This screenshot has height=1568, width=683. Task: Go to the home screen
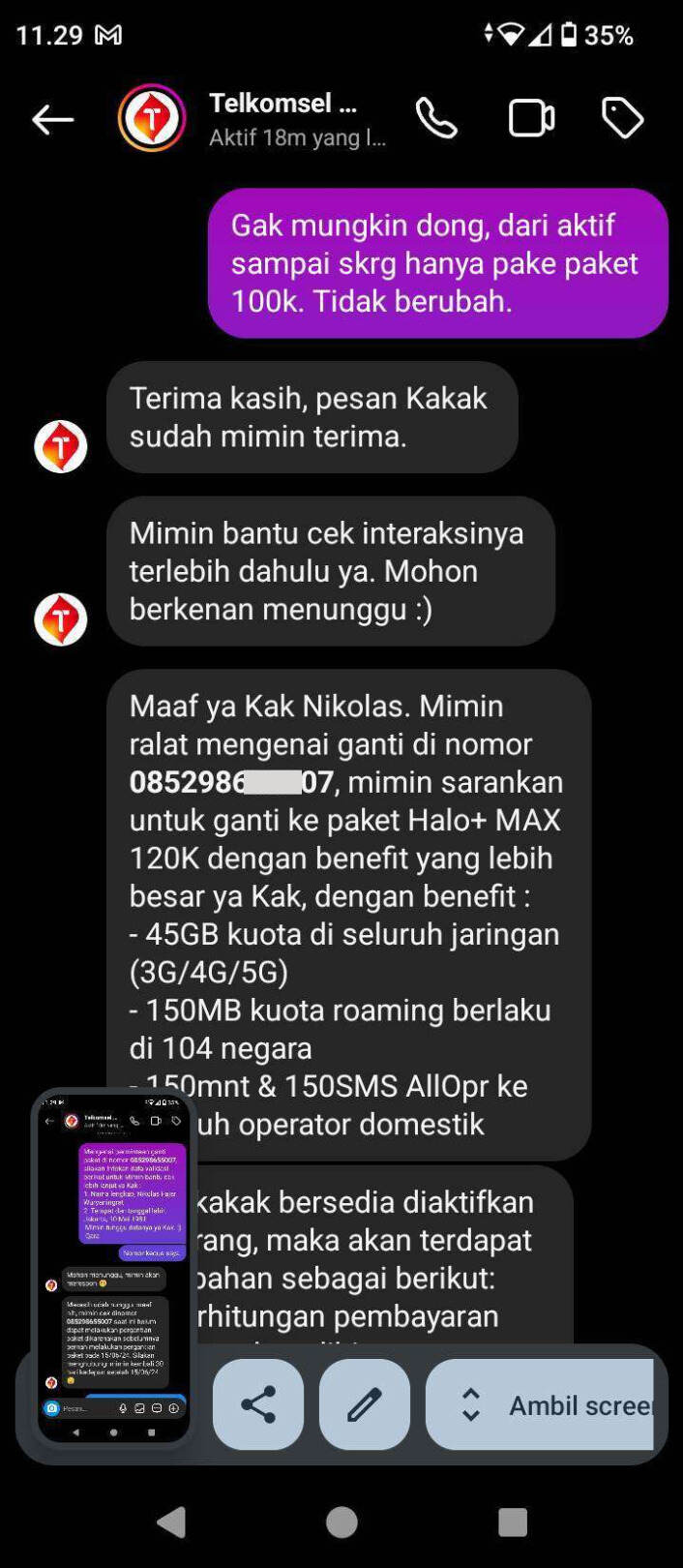(341, 1522)
